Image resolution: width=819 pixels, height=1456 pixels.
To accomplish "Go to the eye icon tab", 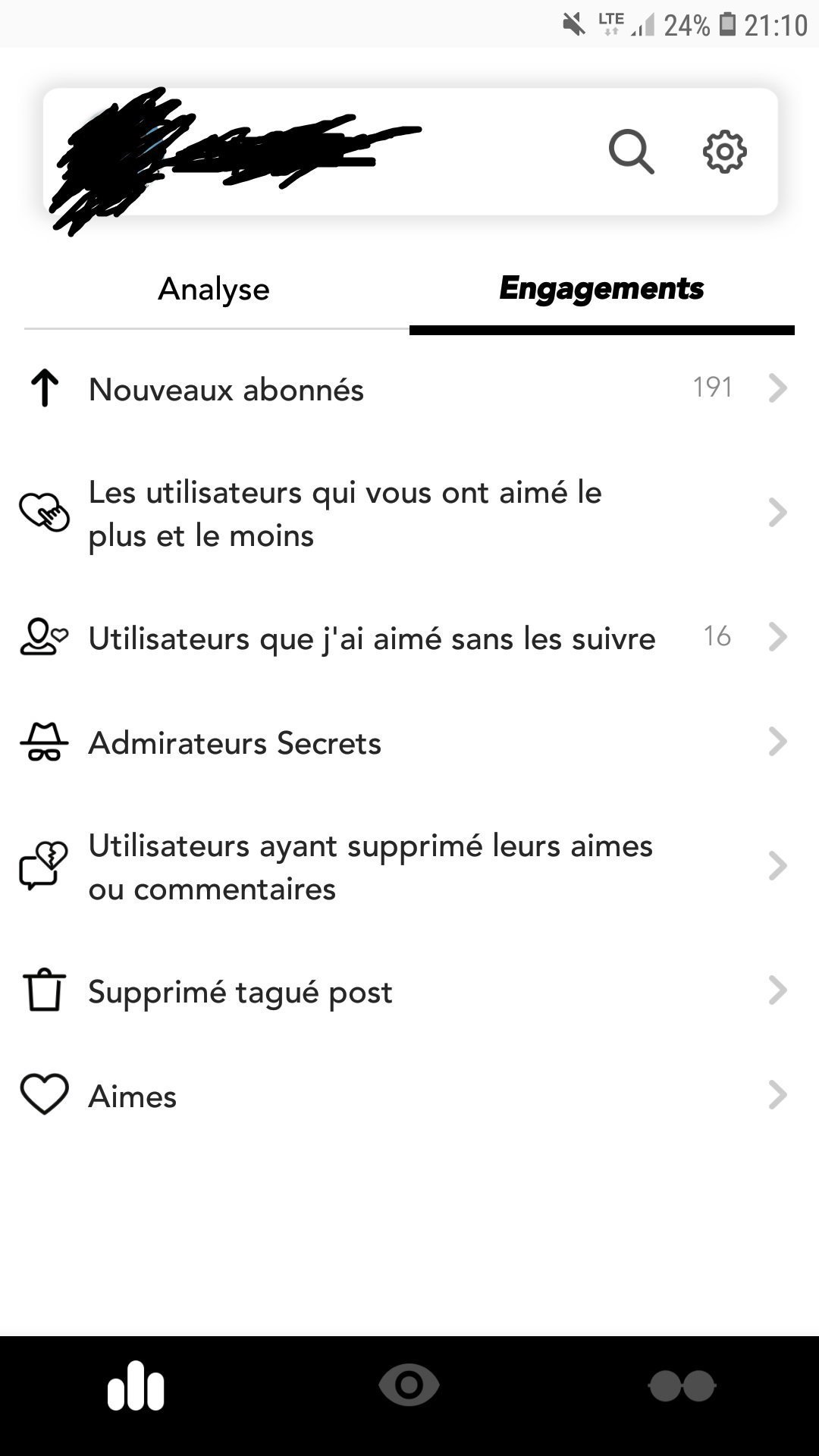I will [409, 1386].
